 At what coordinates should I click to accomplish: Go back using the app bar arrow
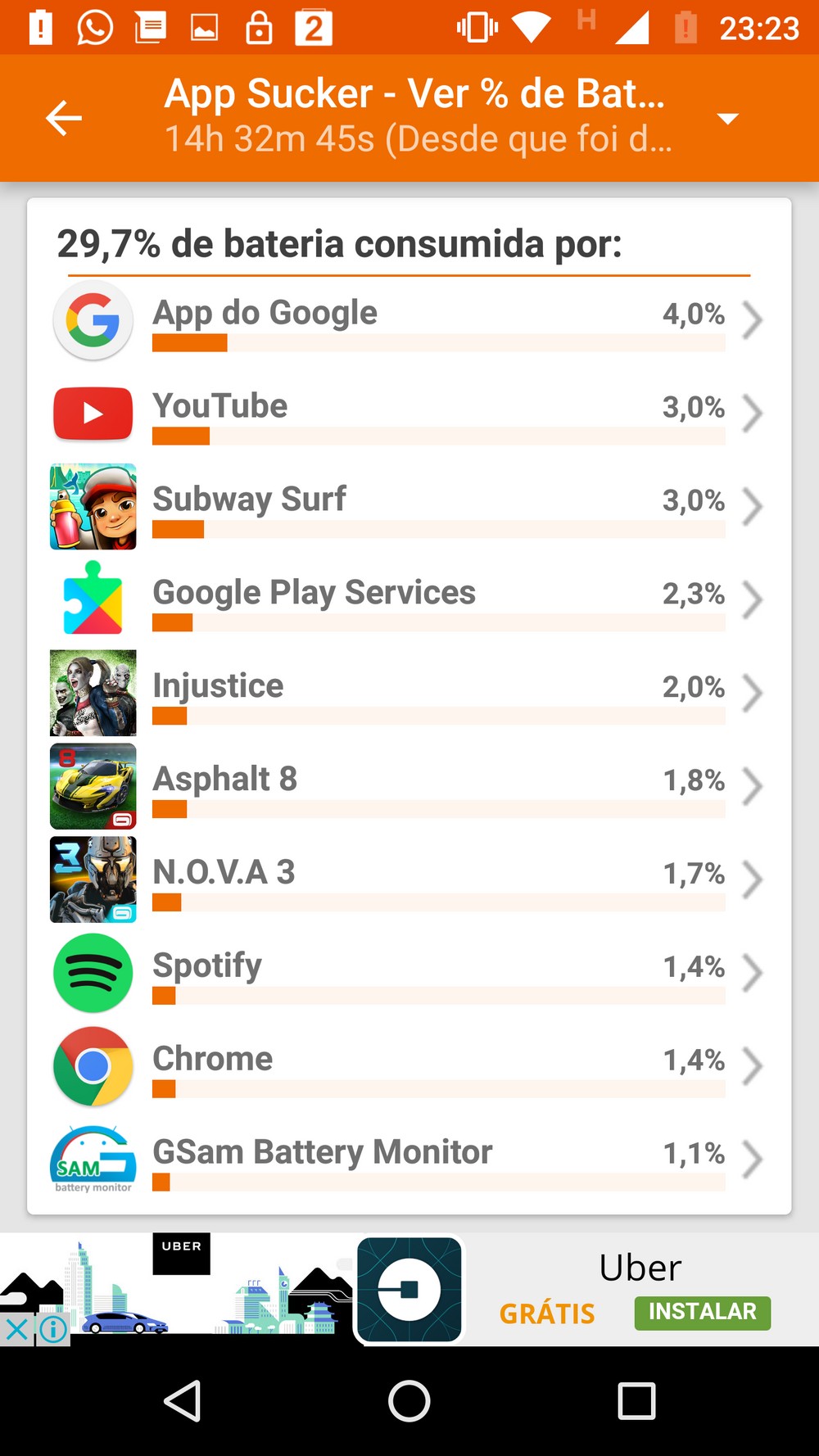click(x=64, y=118)
